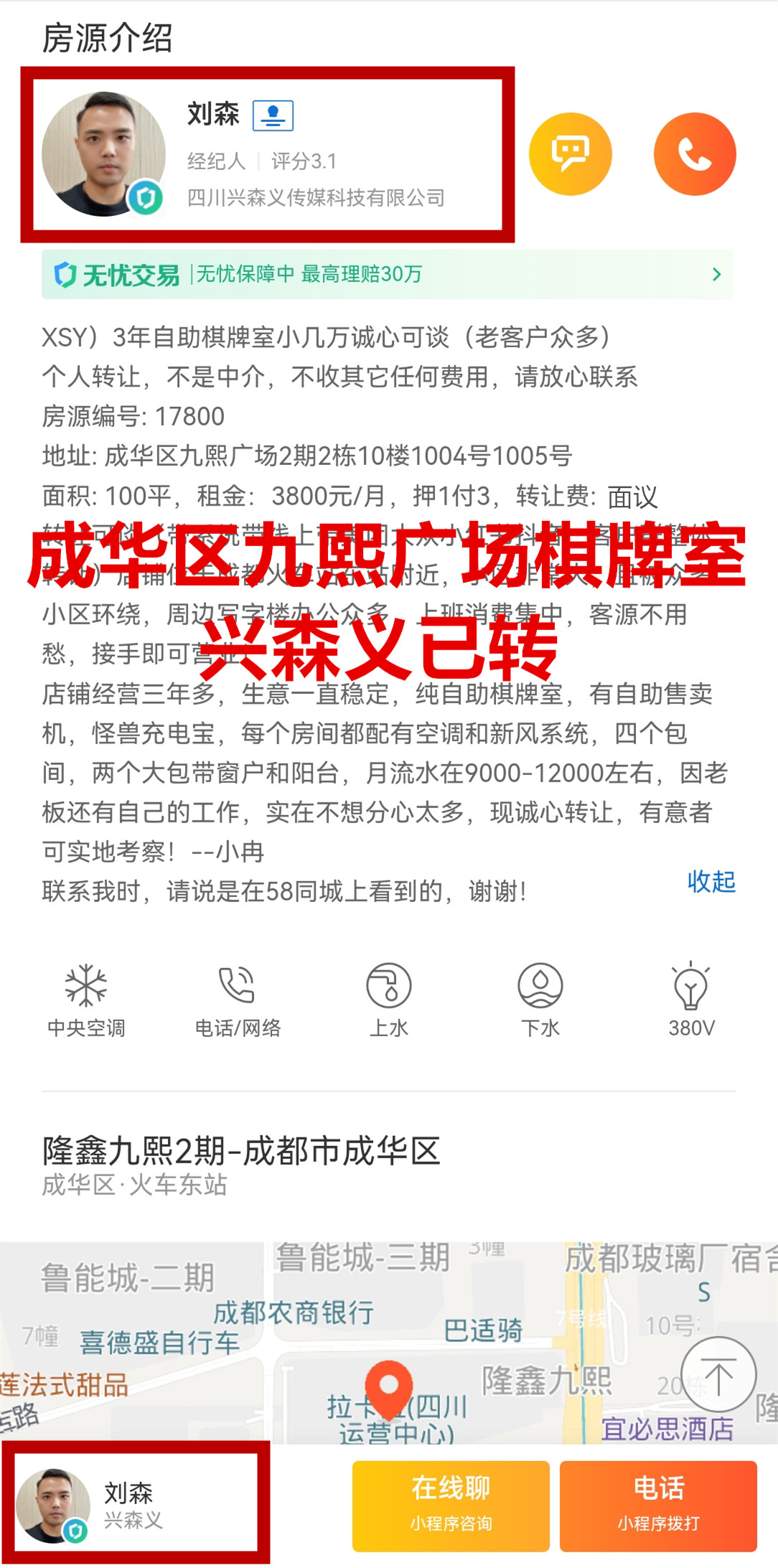
Task: Open agent 刘森's profile card
Action: (267, 154)
